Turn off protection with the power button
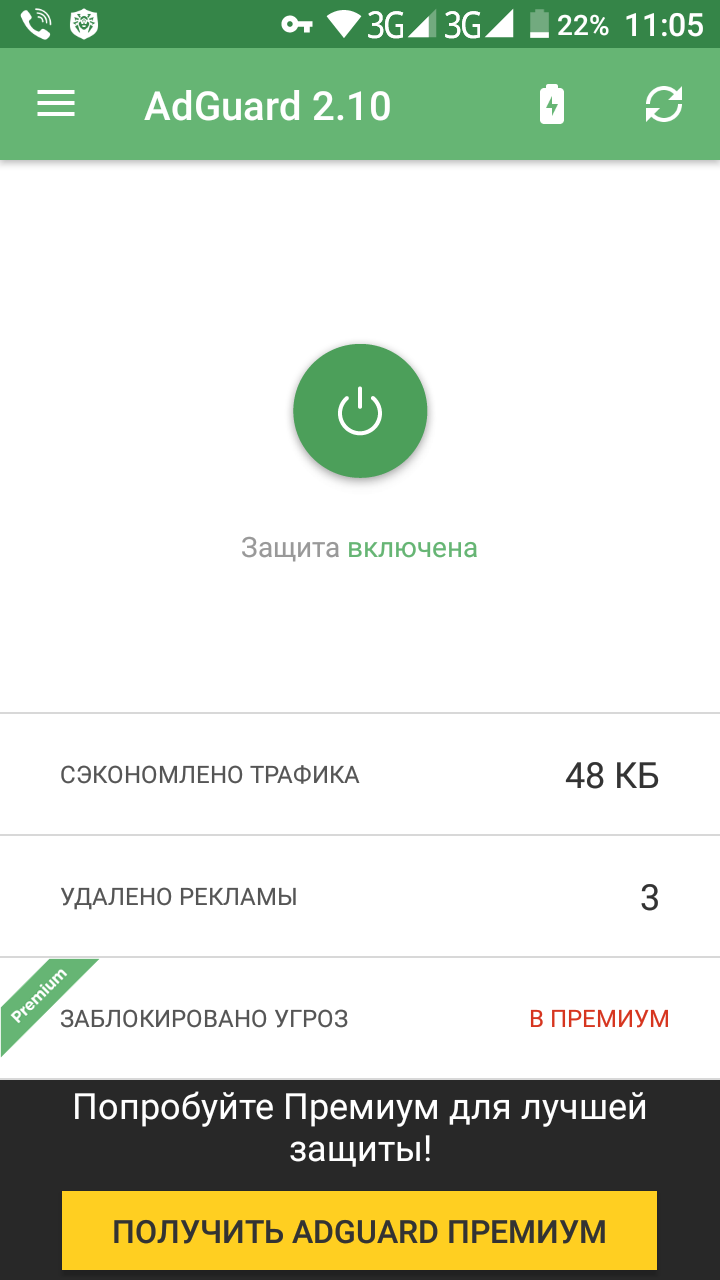 [x=360, y=411]
